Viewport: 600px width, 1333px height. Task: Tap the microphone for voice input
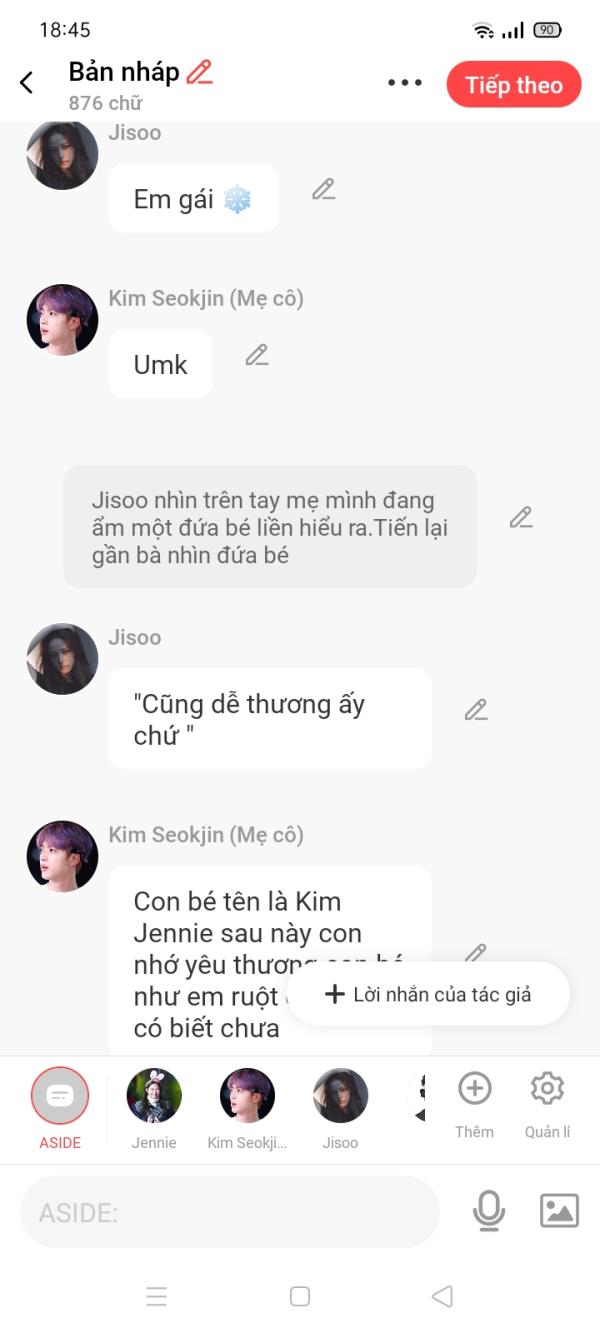coord(488,1211)
